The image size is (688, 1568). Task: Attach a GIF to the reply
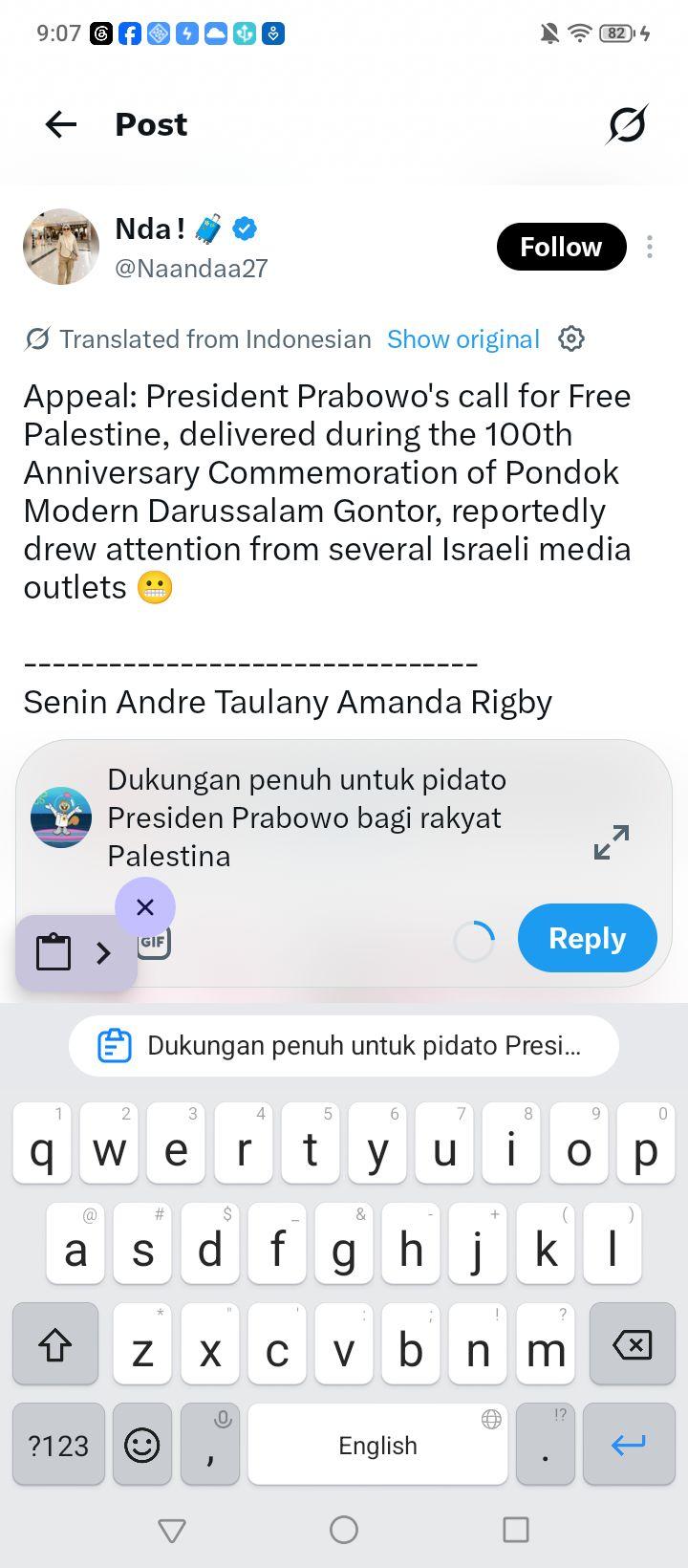pyautogui.click(x=154, y=942)
